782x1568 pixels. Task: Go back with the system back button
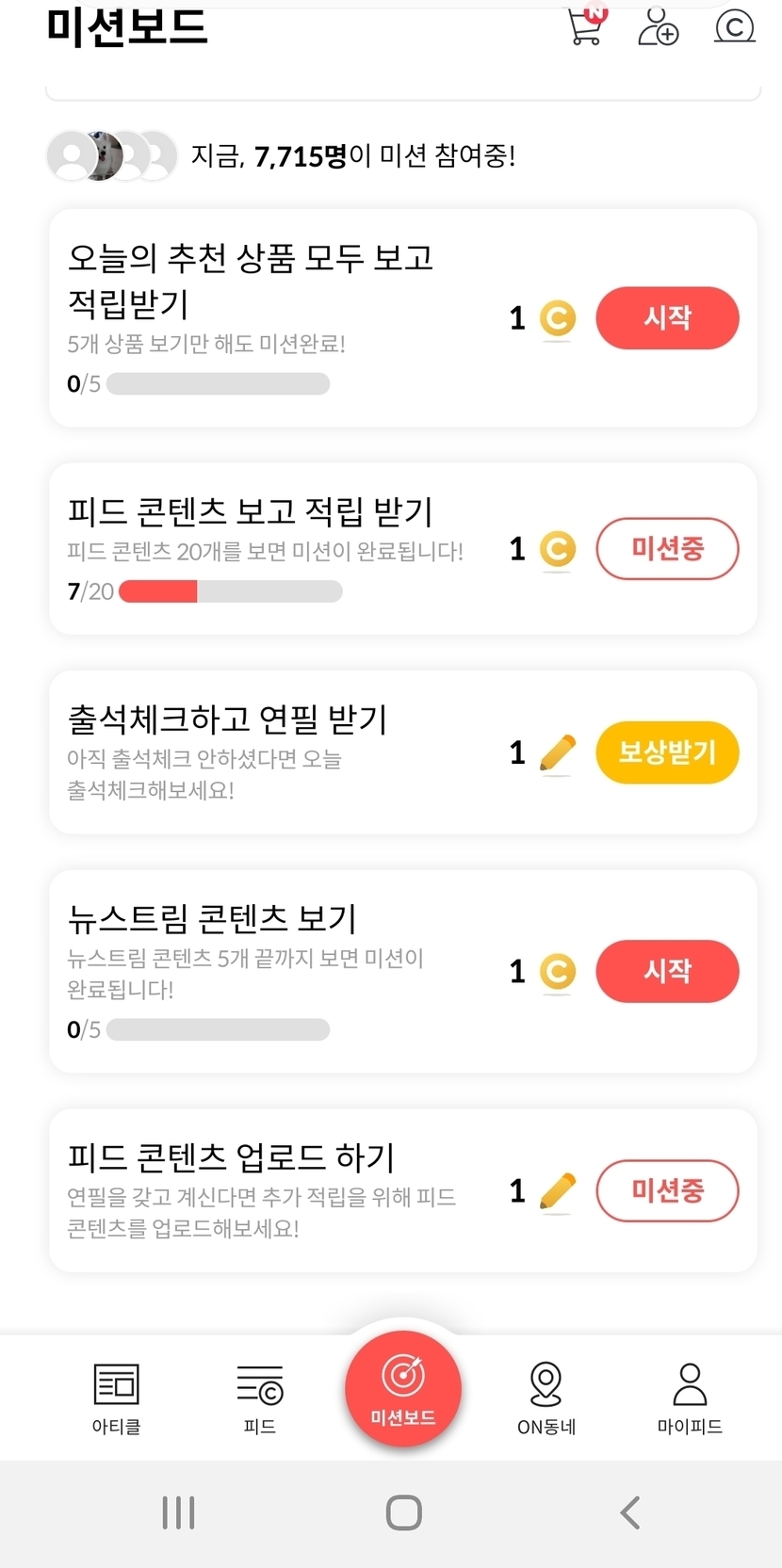[x=630, y=1513]
